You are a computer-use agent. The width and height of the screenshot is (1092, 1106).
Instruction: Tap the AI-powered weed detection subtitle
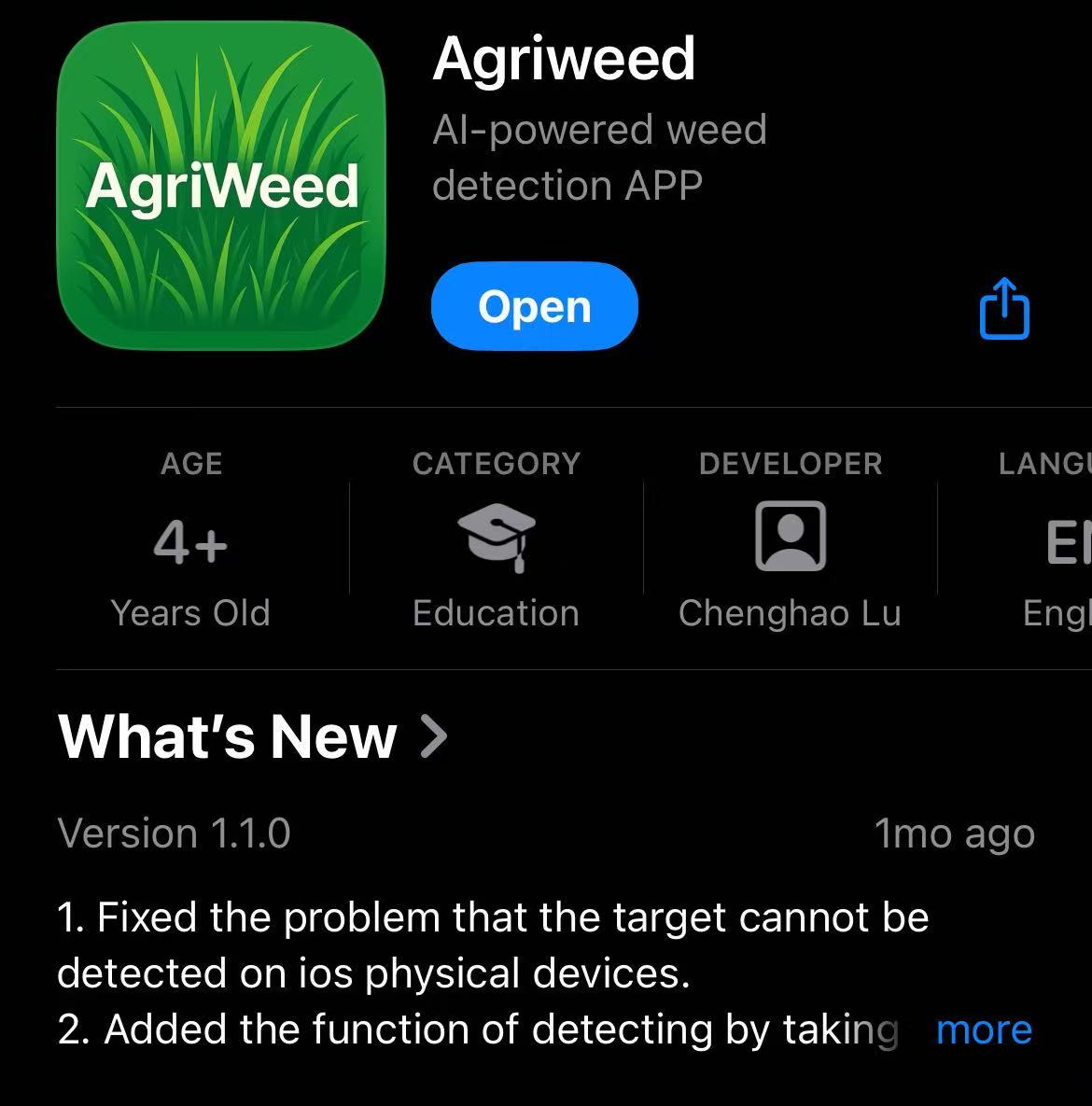598,157
